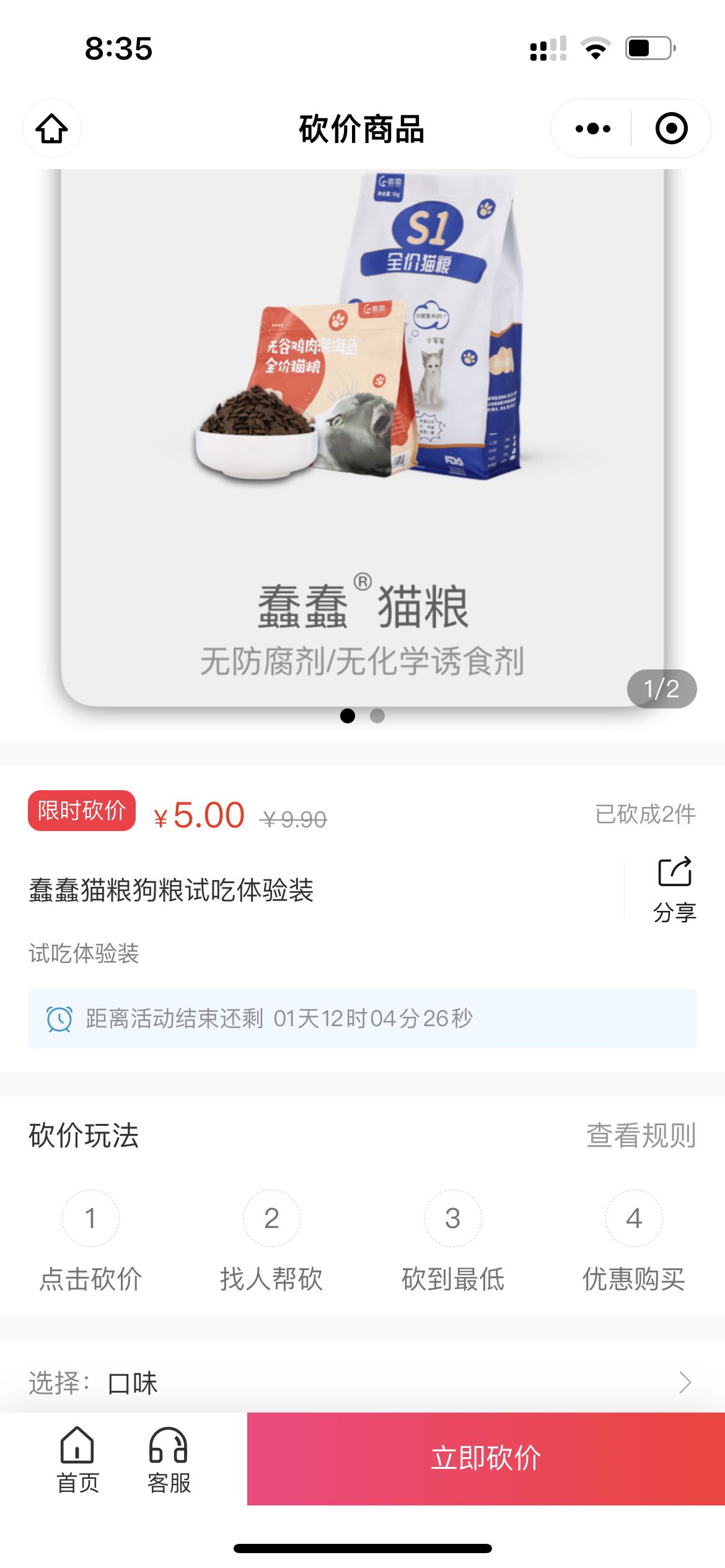Go to the 首页 home tab

pyautogui.click(x=77, y=1459)
